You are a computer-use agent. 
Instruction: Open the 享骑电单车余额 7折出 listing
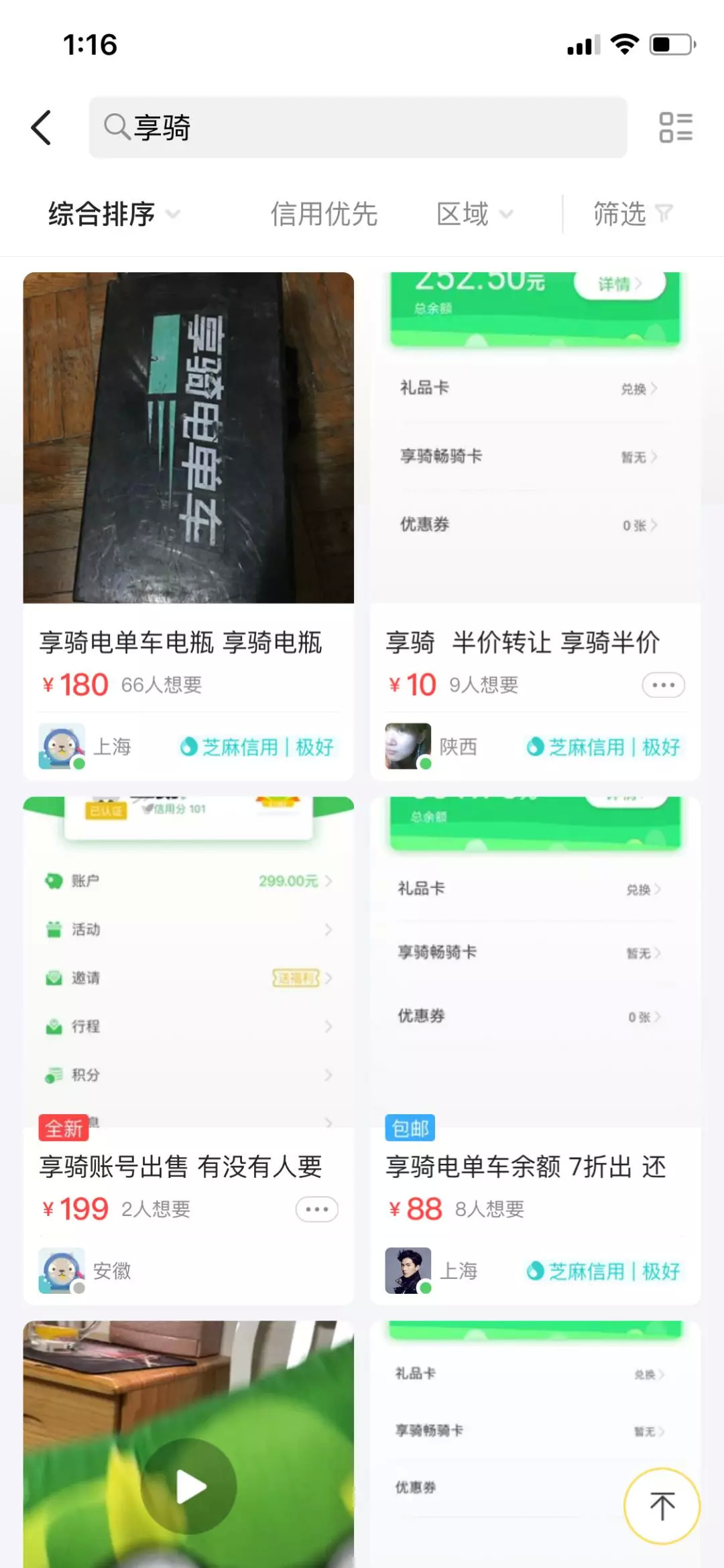tap(534, 992)
